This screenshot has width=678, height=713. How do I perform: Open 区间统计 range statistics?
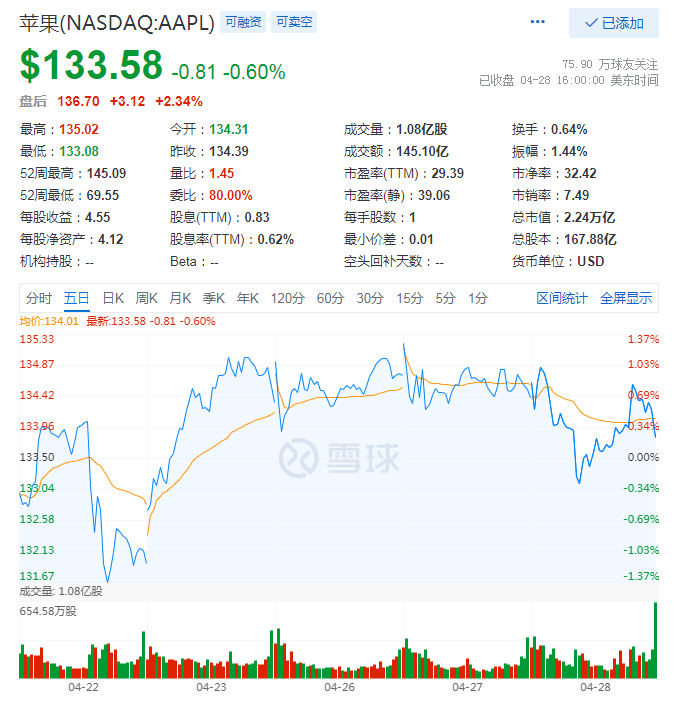(x=562, y=298)
